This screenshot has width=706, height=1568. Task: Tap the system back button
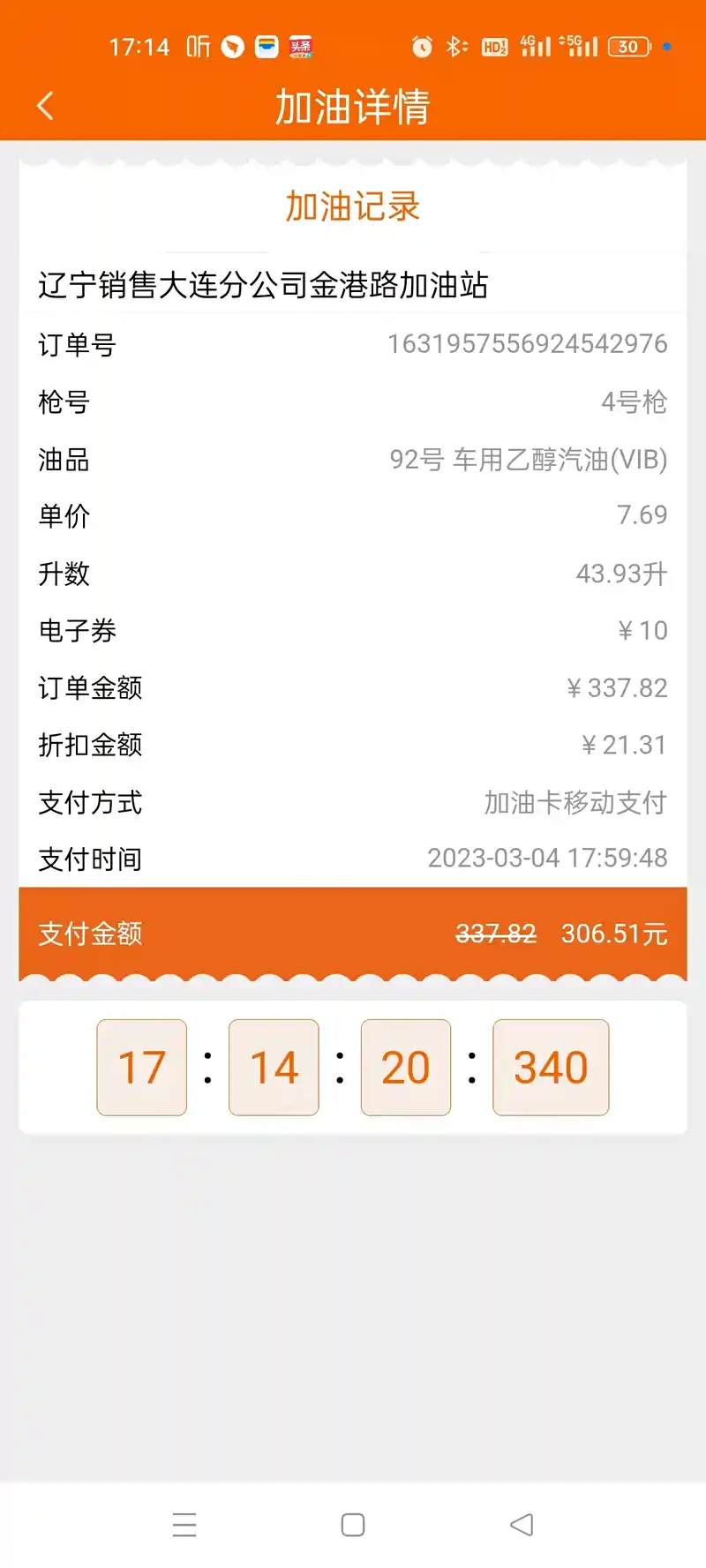[522, 1524]
